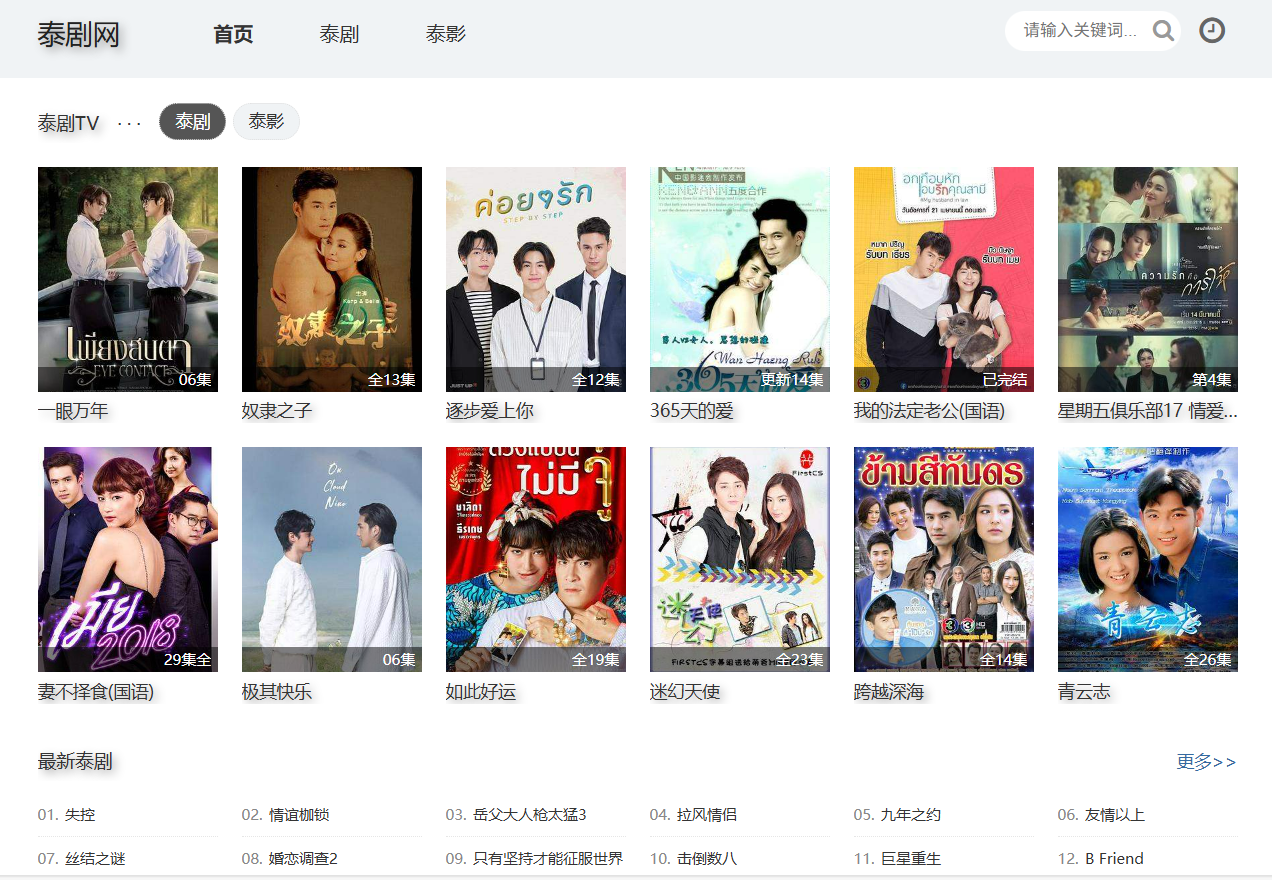This screenshot has height=880, width=1272.
Task: Open 妻不择食(国语) card
Action: pyautogui.click(x=127, y=559)
